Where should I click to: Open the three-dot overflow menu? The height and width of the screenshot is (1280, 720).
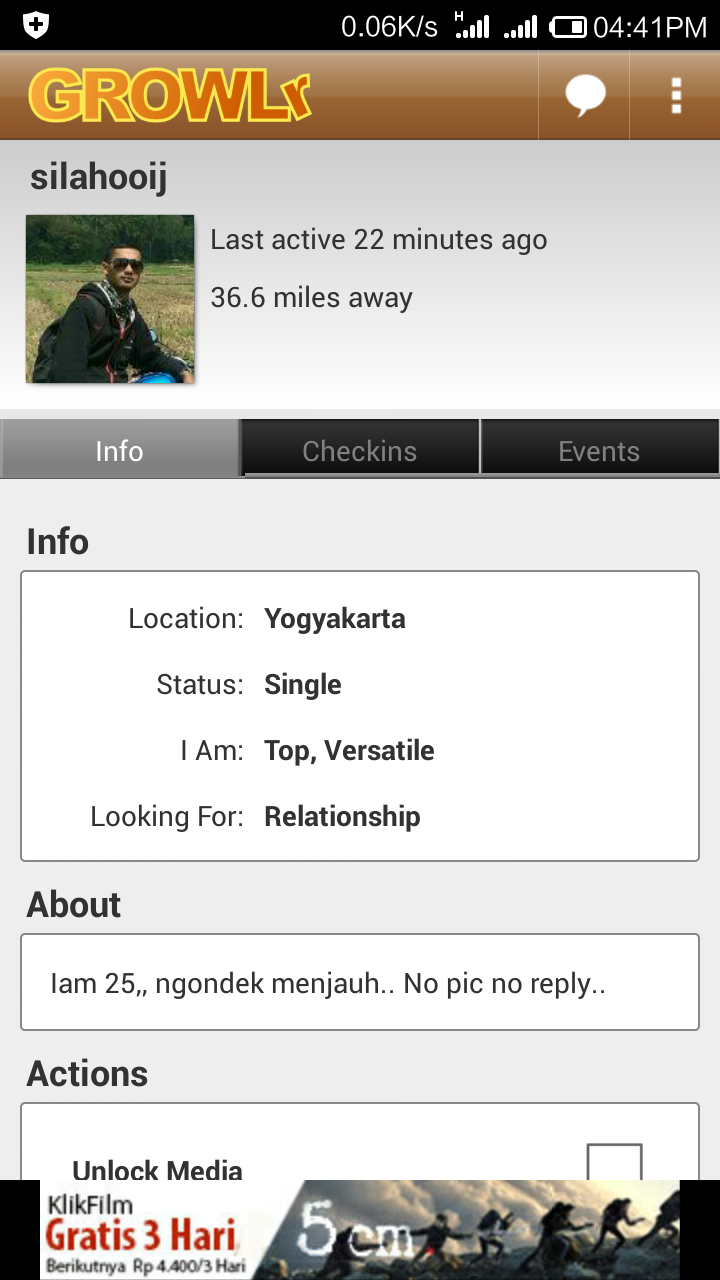(676, 96)
